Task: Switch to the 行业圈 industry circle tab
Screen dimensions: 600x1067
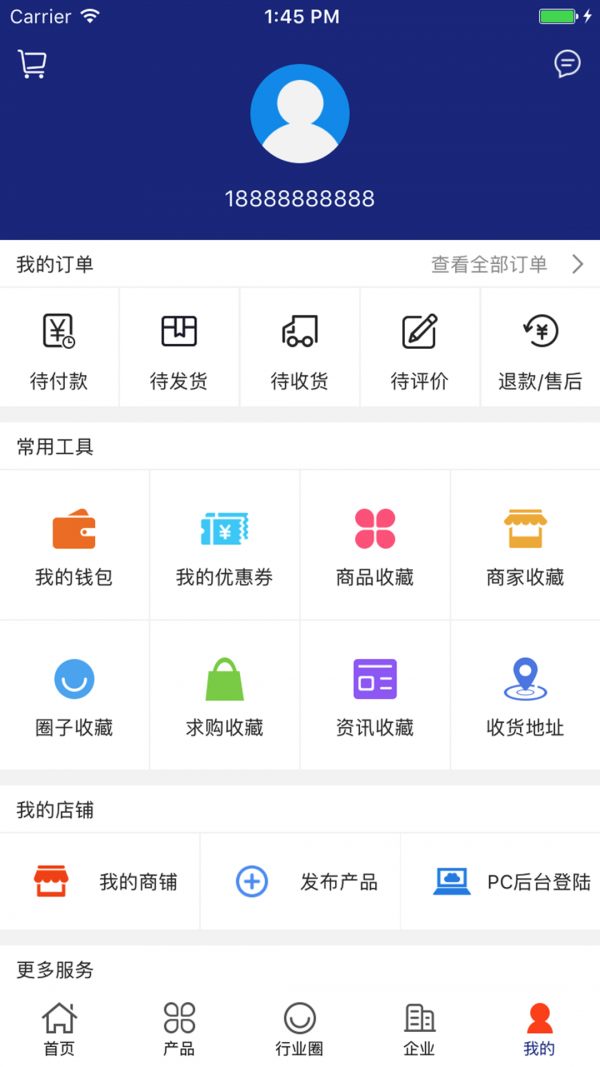Action: click(299, 1029)
